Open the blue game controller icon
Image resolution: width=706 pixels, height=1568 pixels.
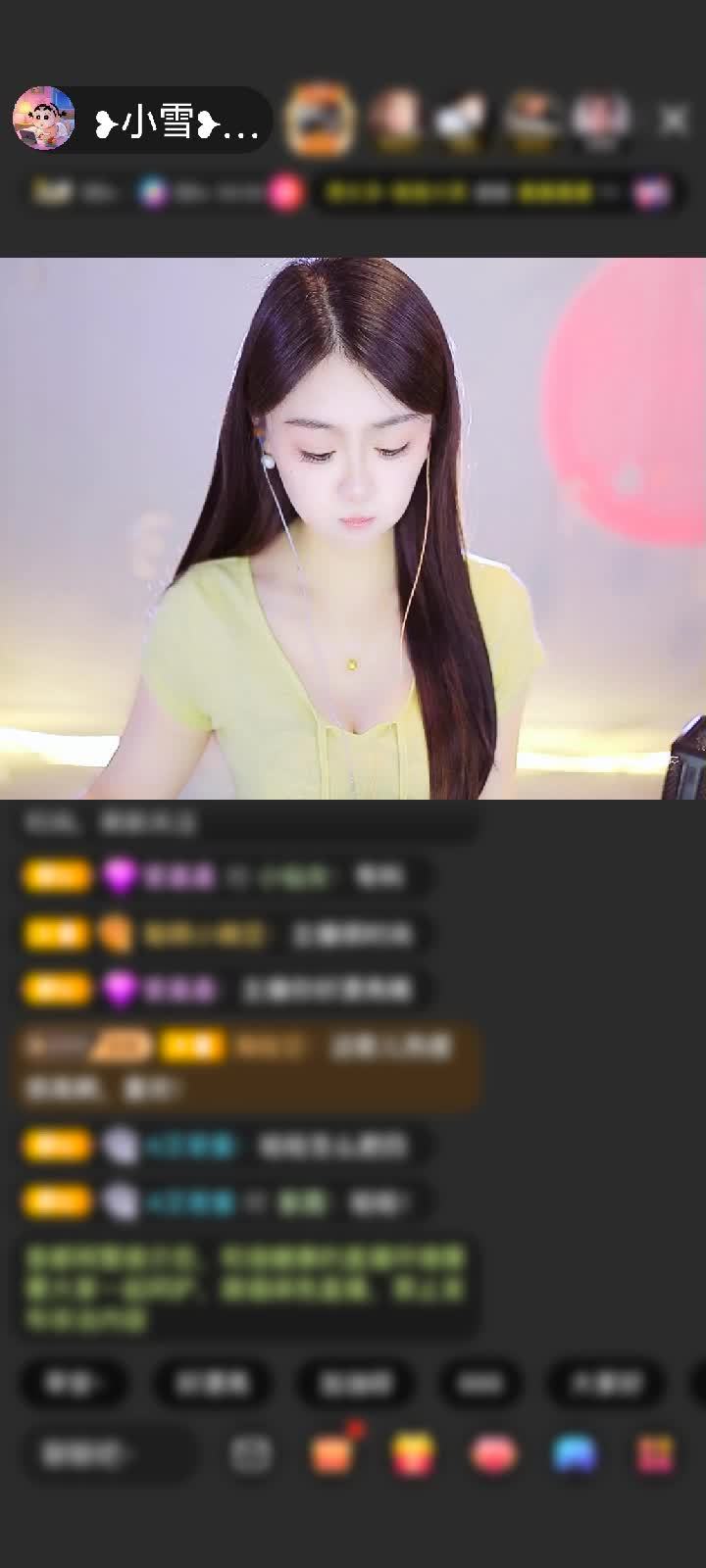(x=575, y=1454)
